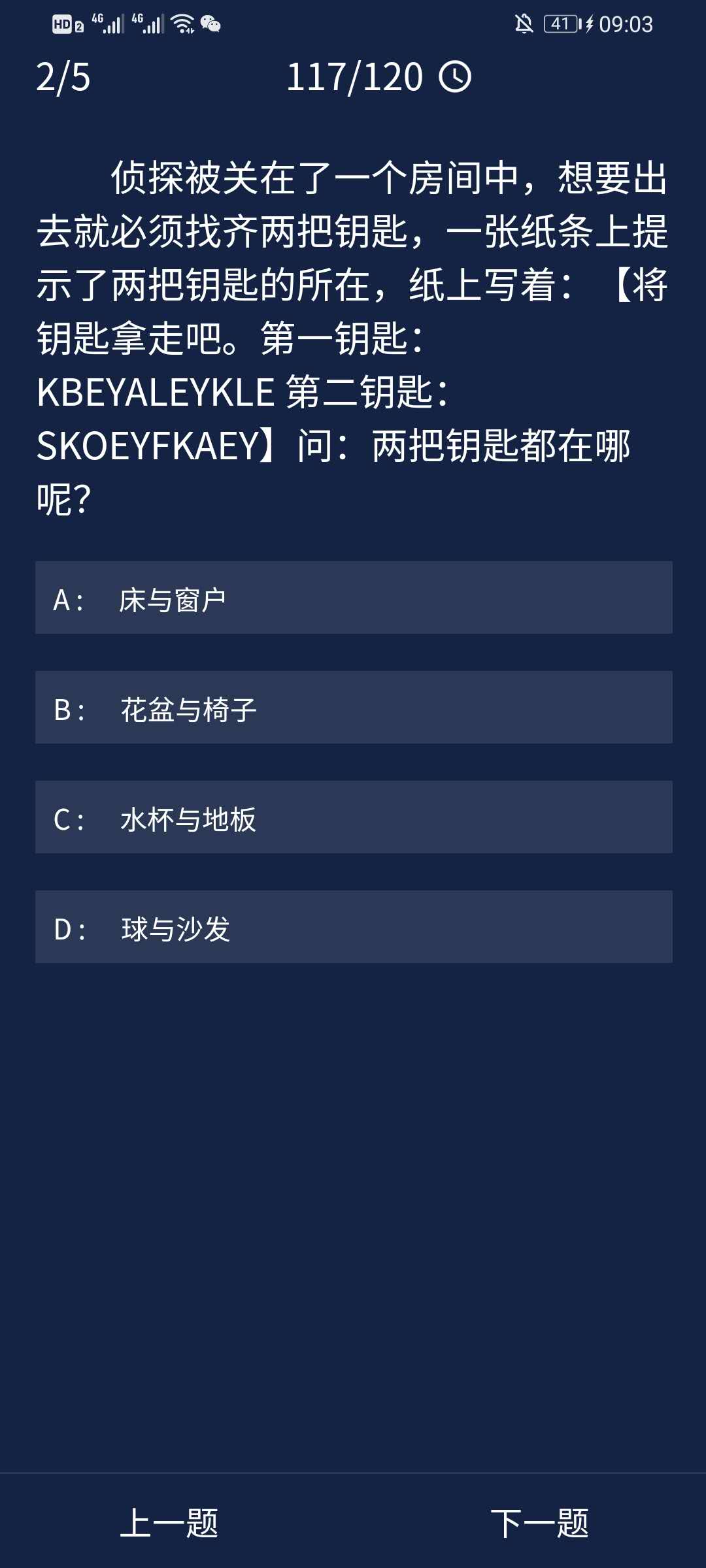Continue to the next question (下一题)
The height and width of the screenshot is (1568, 706).
tap(539, 1522)
